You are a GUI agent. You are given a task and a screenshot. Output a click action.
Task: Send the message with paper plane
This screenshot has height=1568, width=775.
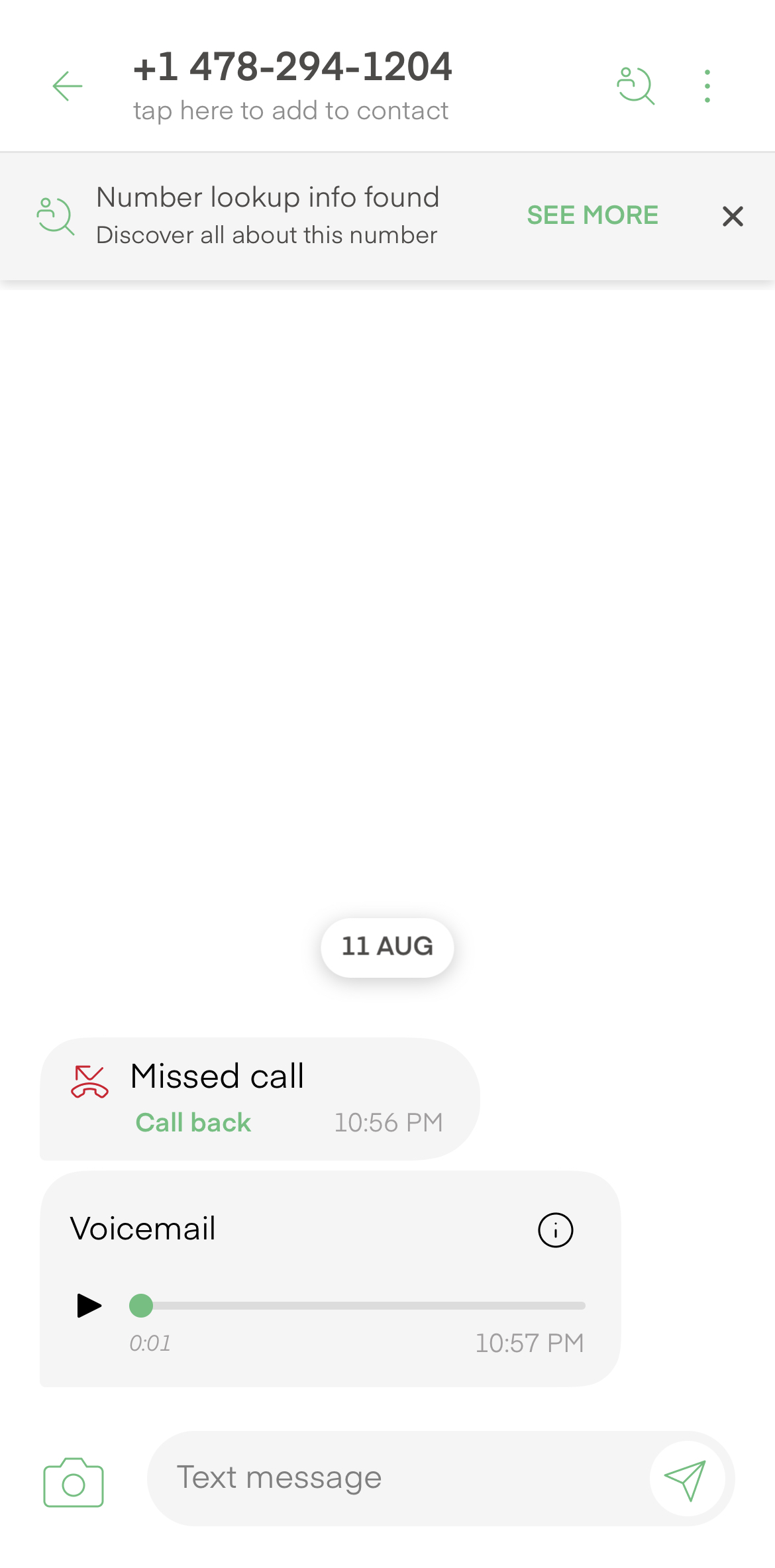(686, 1479)
